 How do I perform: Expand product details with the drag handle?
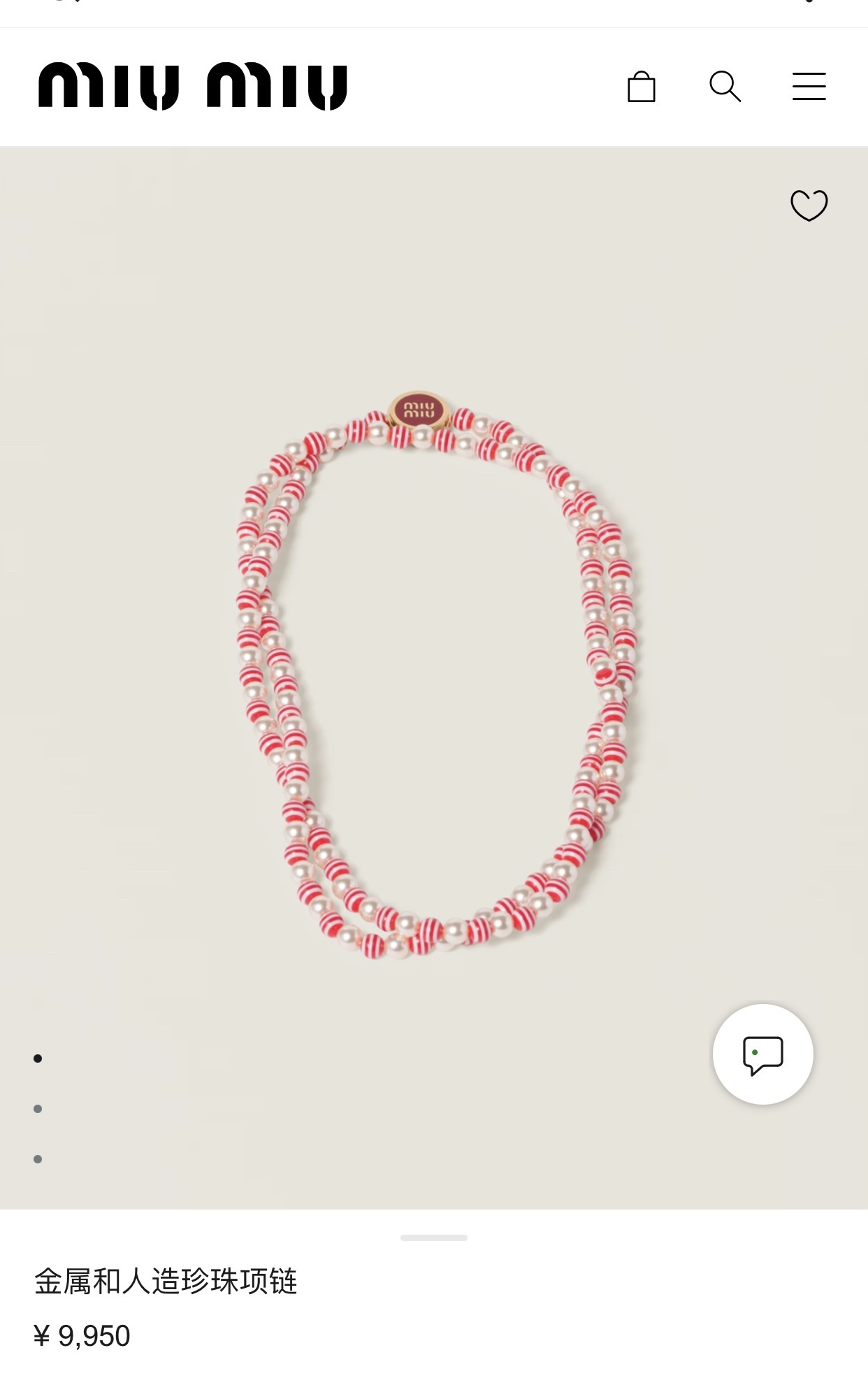pyautogui.click(x=433, y=1237)
